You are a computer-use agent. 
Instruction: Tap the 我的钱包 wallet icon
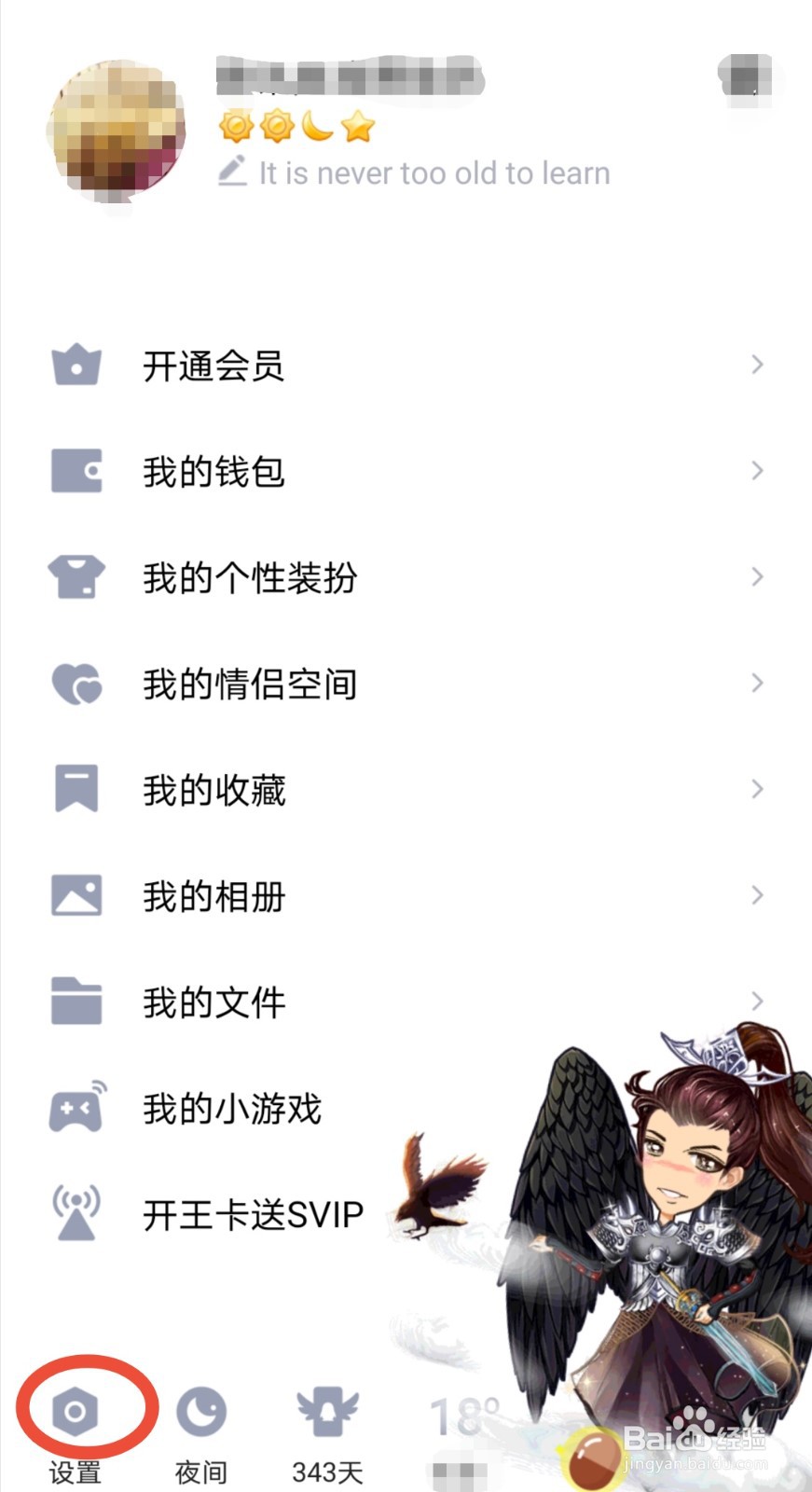(76, 472)
